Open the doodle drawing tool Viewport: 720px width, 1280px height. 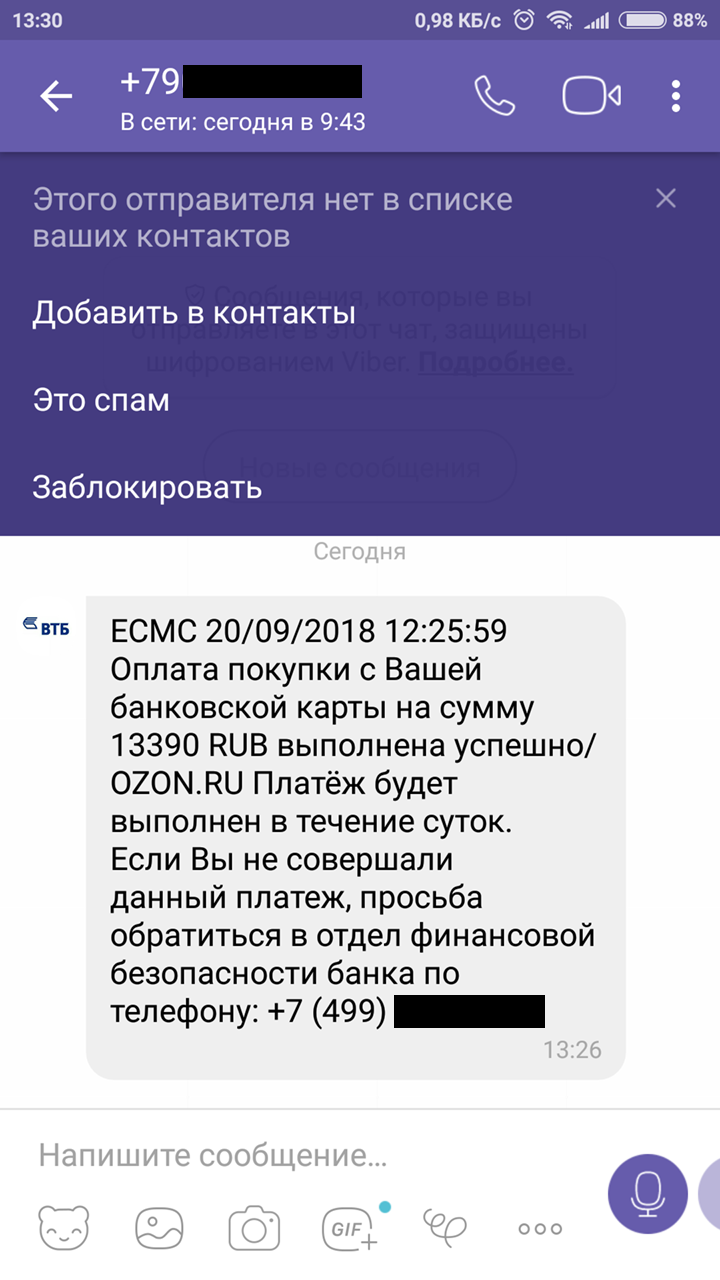pos(445,1226)
